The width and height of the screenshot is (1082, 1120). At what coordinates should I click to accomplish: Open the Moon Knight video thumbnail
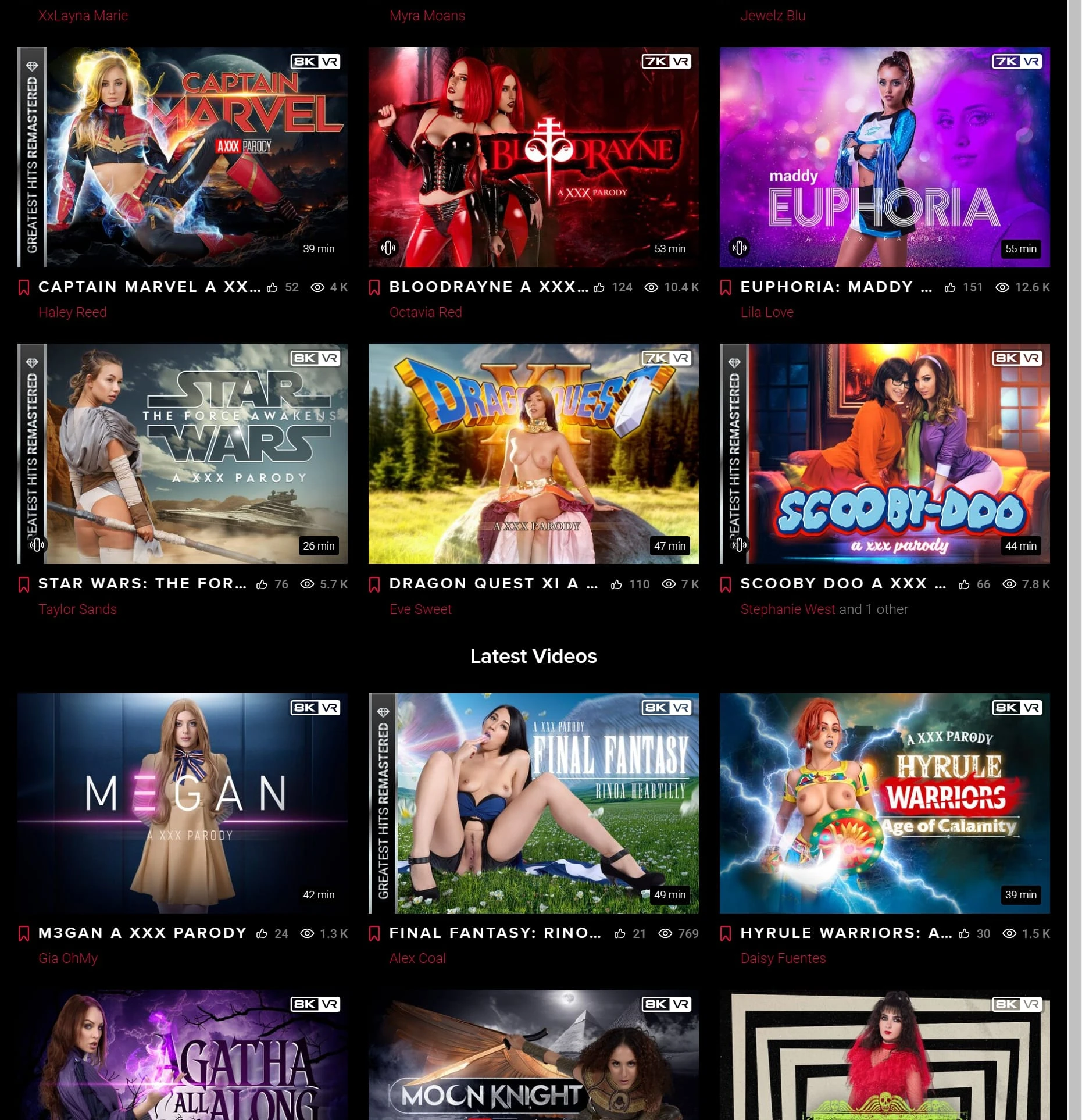(x=533, y=1055)
